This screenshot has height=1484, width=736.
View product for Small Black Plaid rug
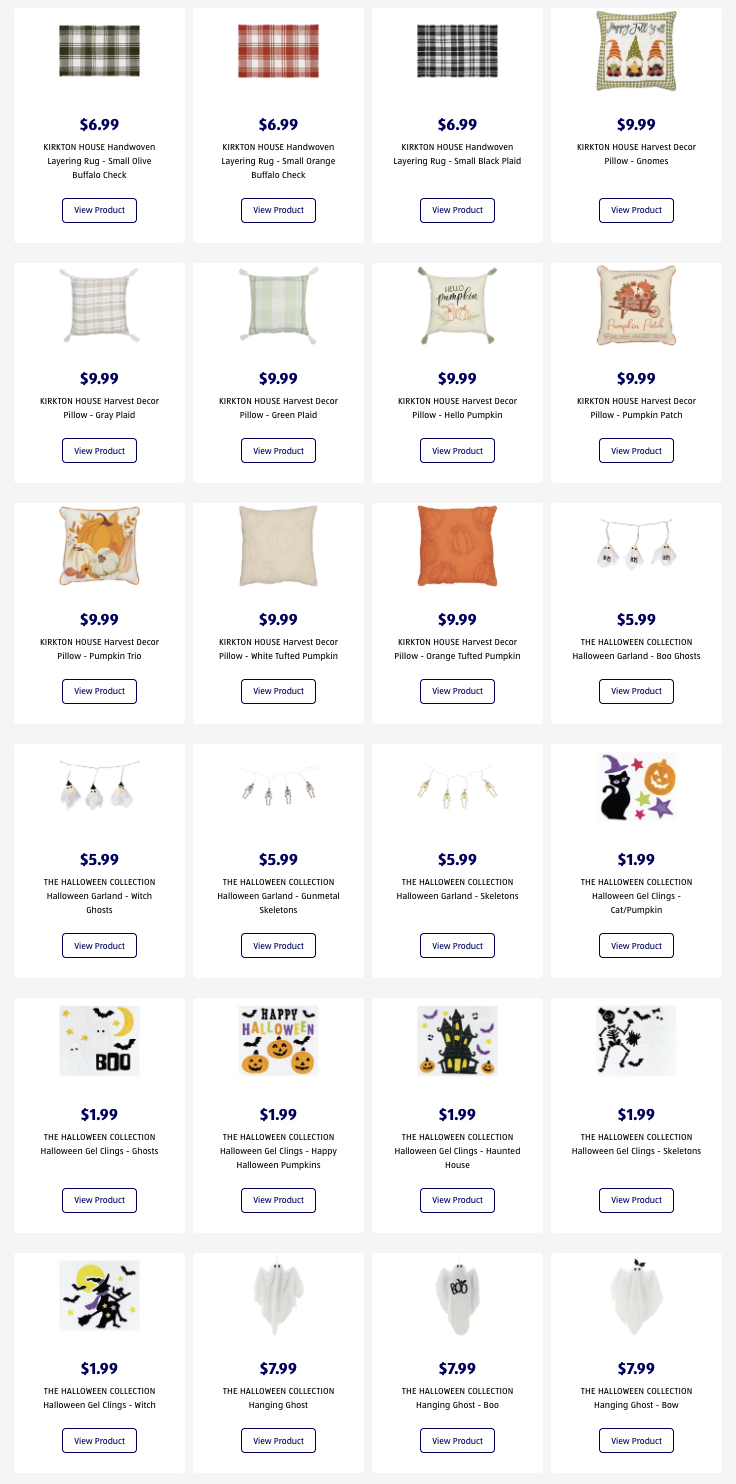pyautogui.click(x=457, y=210)
